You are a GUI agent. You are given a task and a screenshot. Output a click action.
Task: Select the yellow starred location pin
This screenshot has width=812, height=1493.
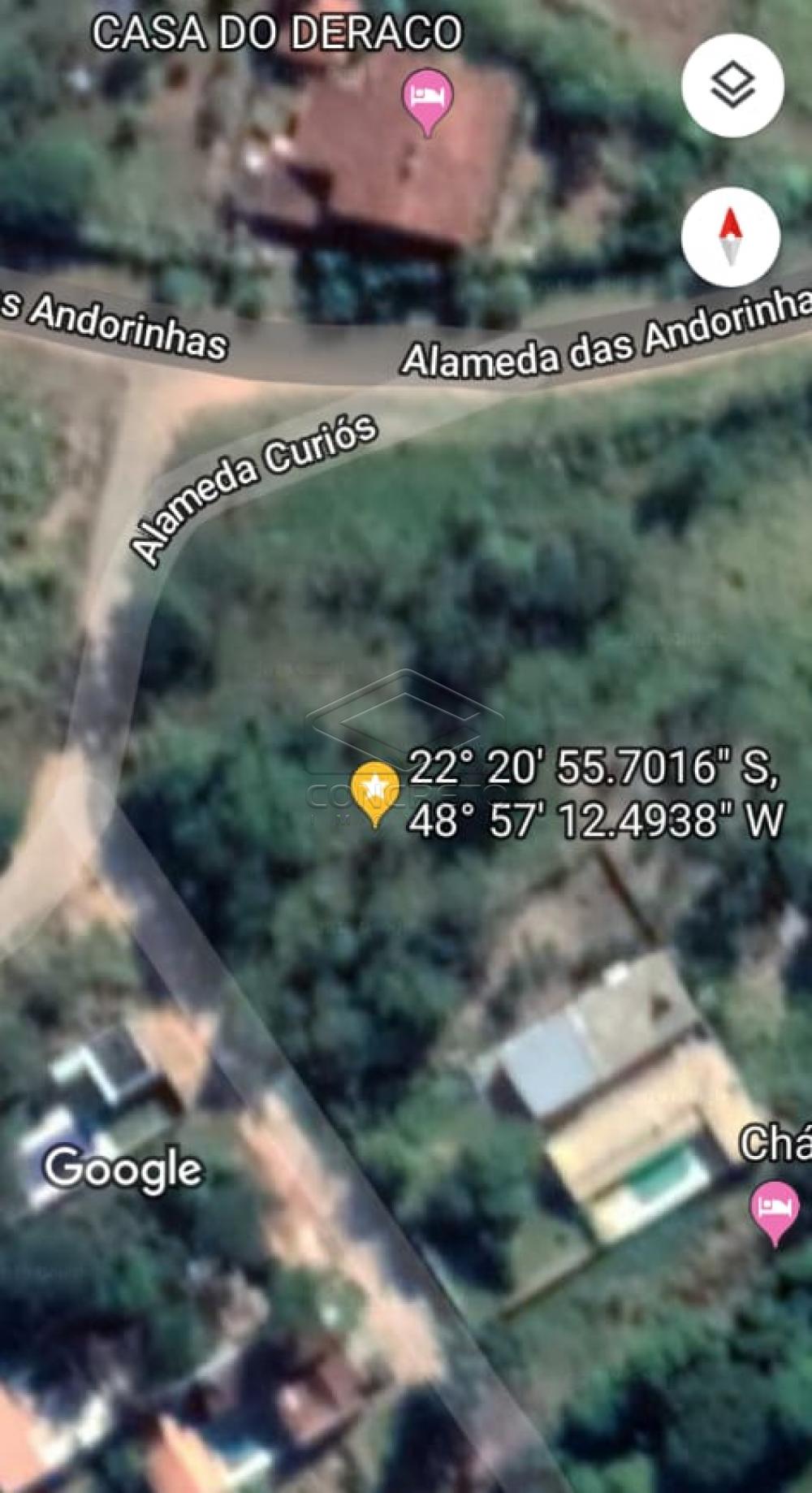tap(375, 790)
